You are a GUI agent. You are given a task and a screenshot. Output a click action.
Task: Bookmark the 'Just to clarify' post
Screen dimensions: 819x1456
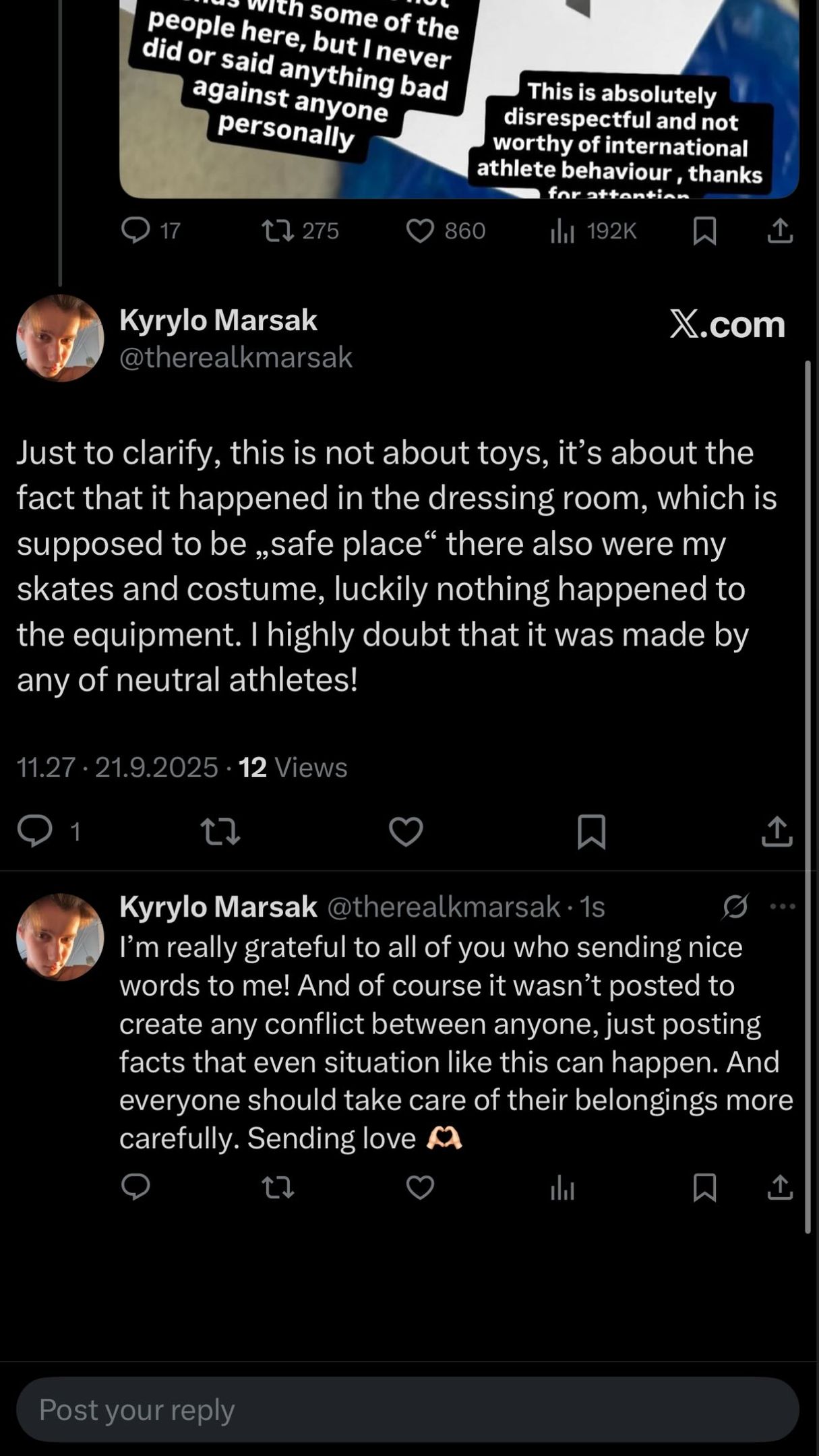click(x=591, y=831)
